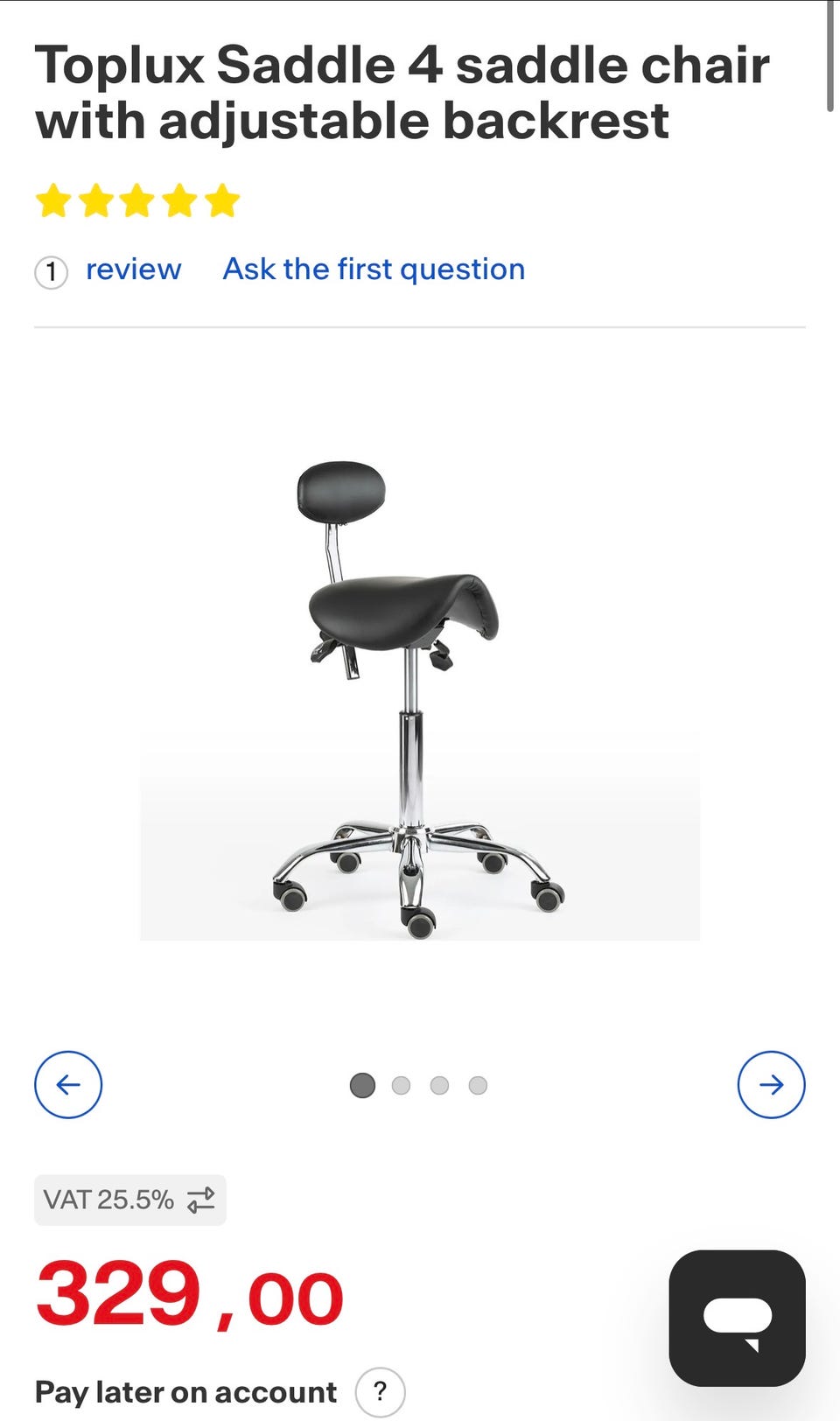Tap Ask the first question link

pyautogui.click(x=374, y=269)
